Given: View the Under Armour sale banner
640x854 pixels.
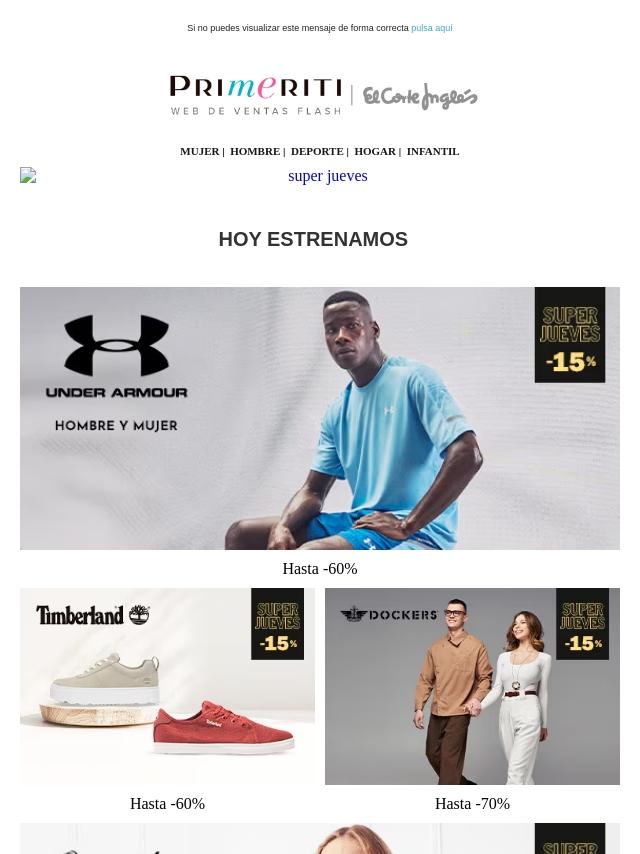Looking at the screenshot, I should 320,418.
